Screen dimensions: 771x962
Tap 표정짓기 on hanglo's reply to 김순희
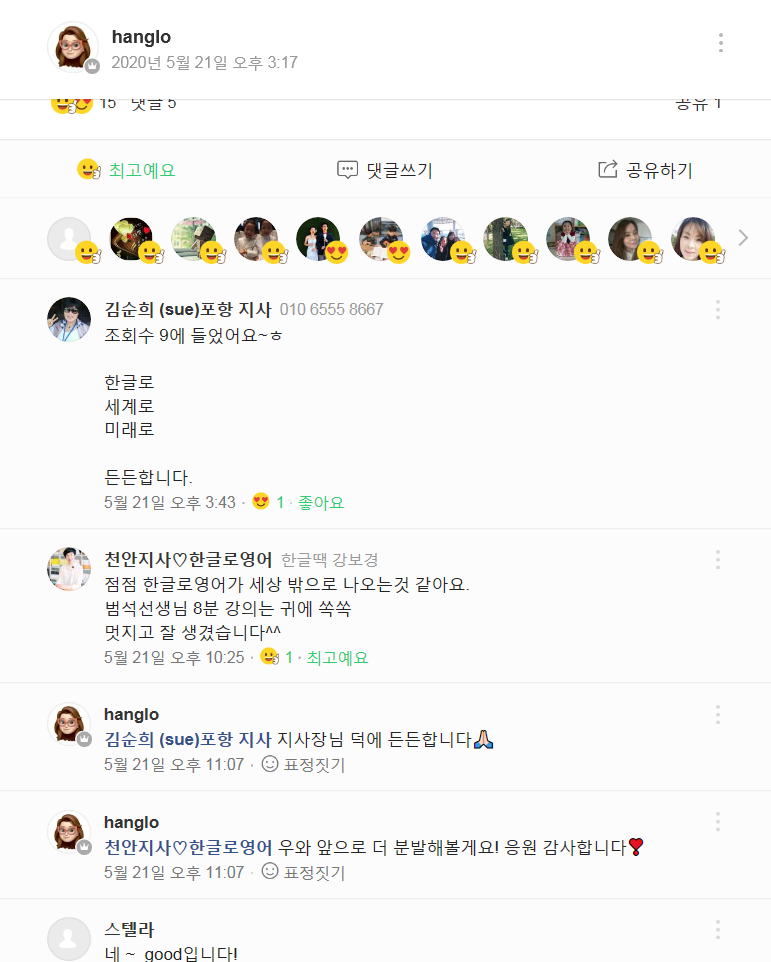pyautogui.click(x=303, y=765)
